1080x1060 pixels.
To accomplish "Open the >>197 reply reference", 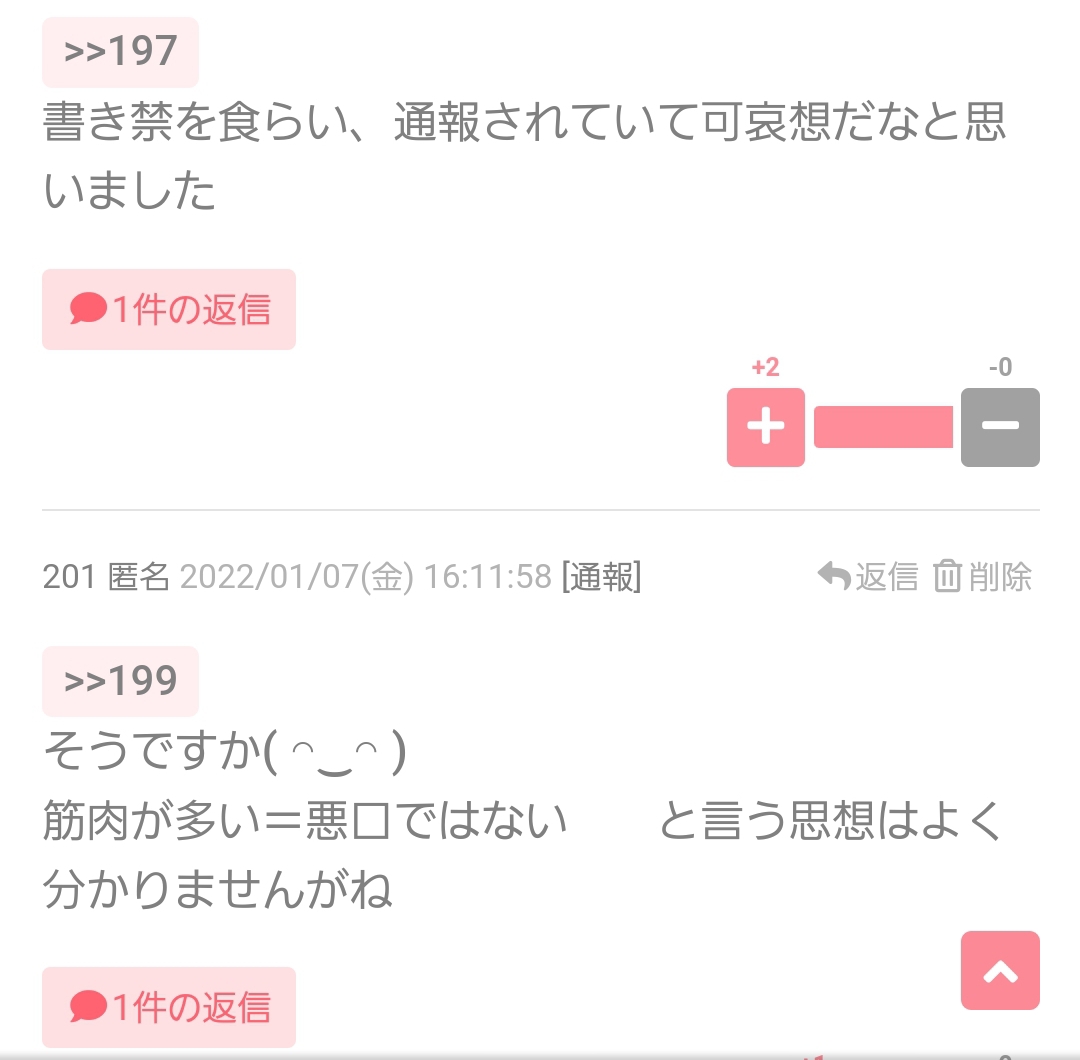I will point(120,52).
